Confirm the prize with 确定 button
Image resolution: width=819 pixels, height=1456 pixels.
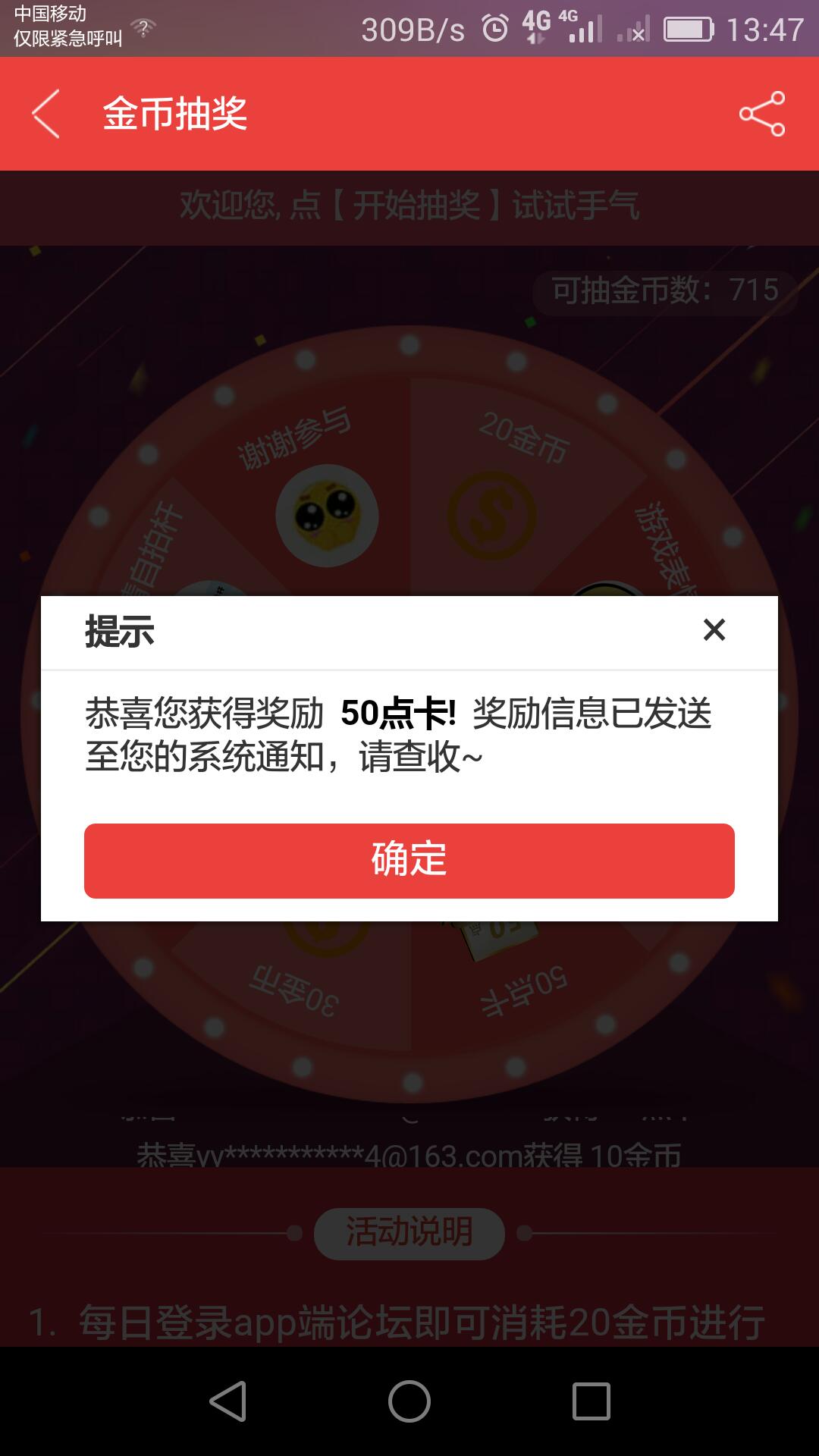409,861
